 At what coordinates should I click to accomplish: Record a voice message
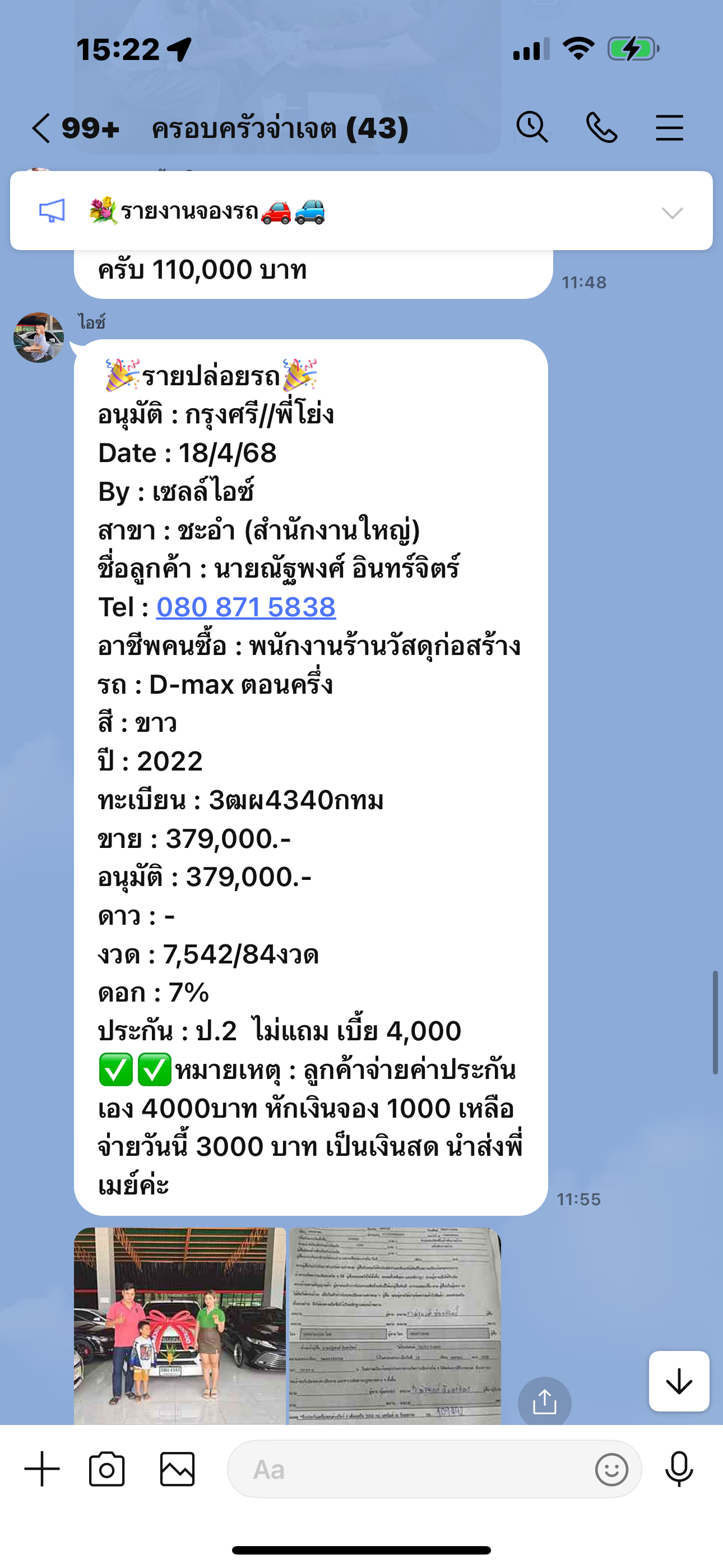click(x=679, y=1469)
